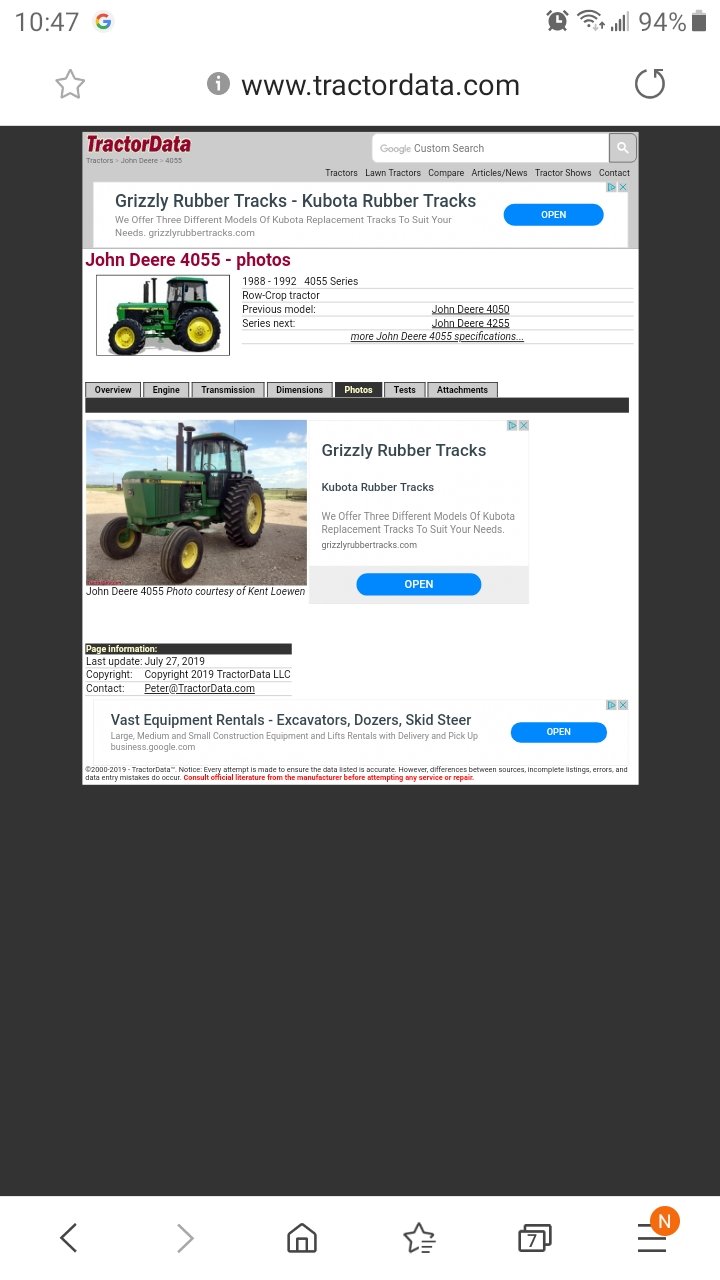The height and width of the screenshot is (1280, 720).
Task: Go to Articles/News
Action: click(x=499, y=173)
